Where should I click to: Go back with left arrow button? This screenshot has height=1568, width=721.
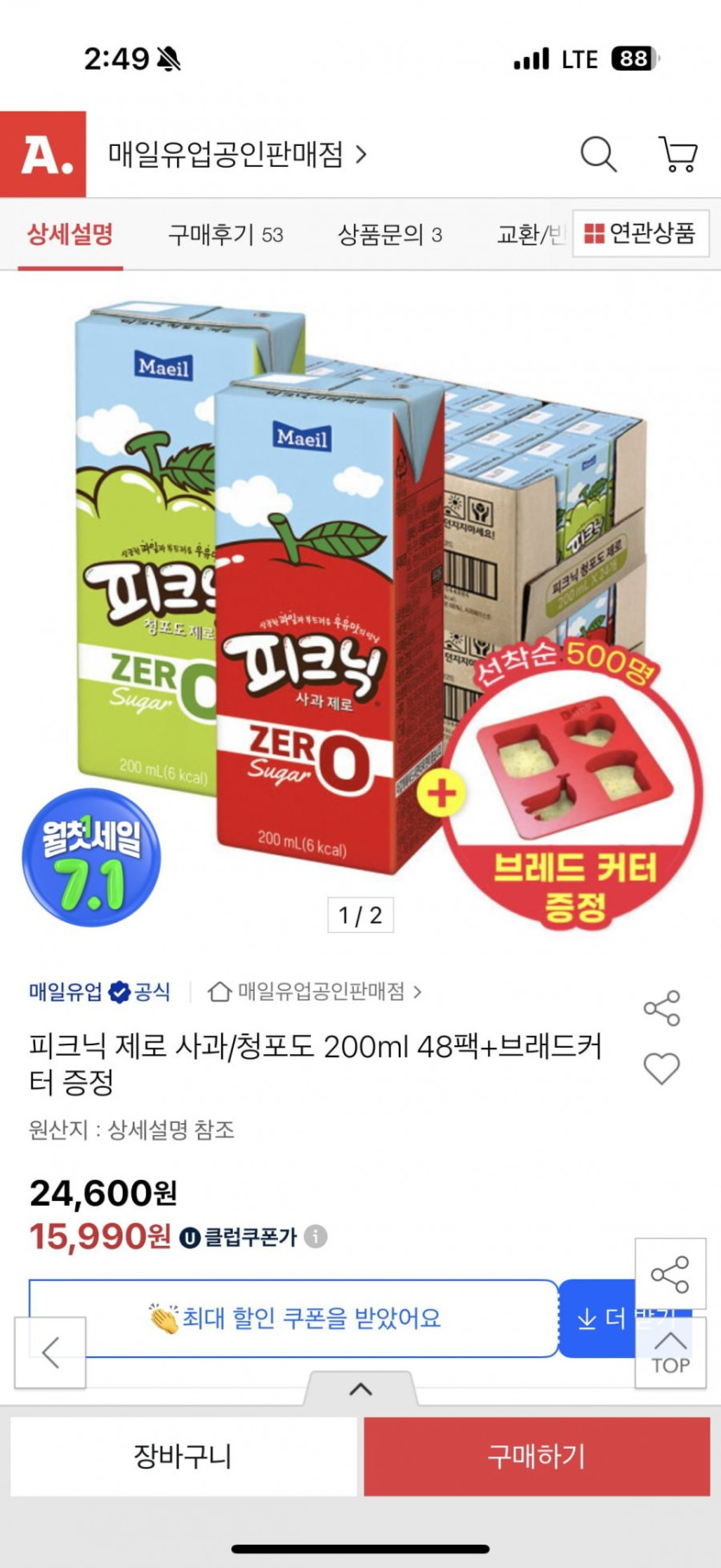pos(50,1352)
